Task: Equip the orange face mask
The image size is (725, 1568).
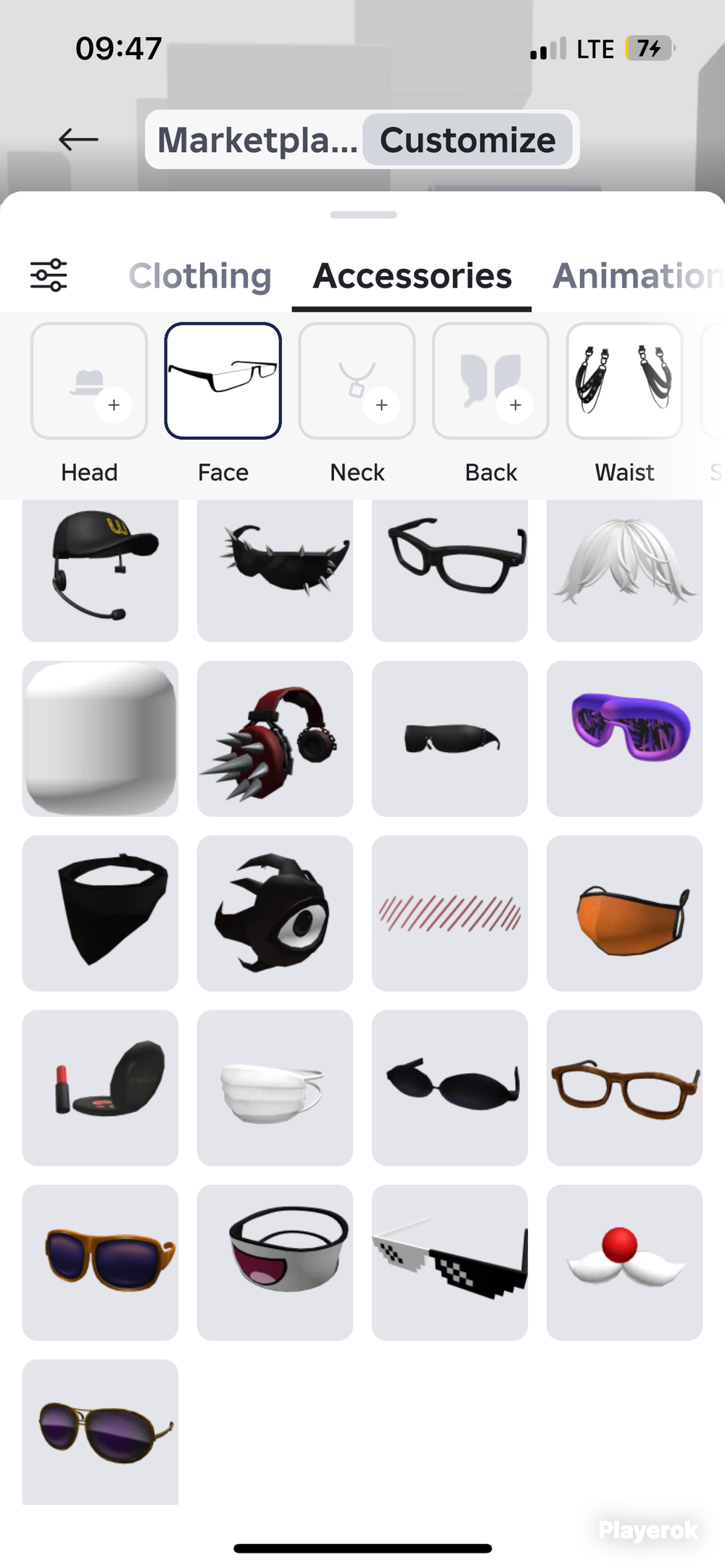Action: (624, 913)
